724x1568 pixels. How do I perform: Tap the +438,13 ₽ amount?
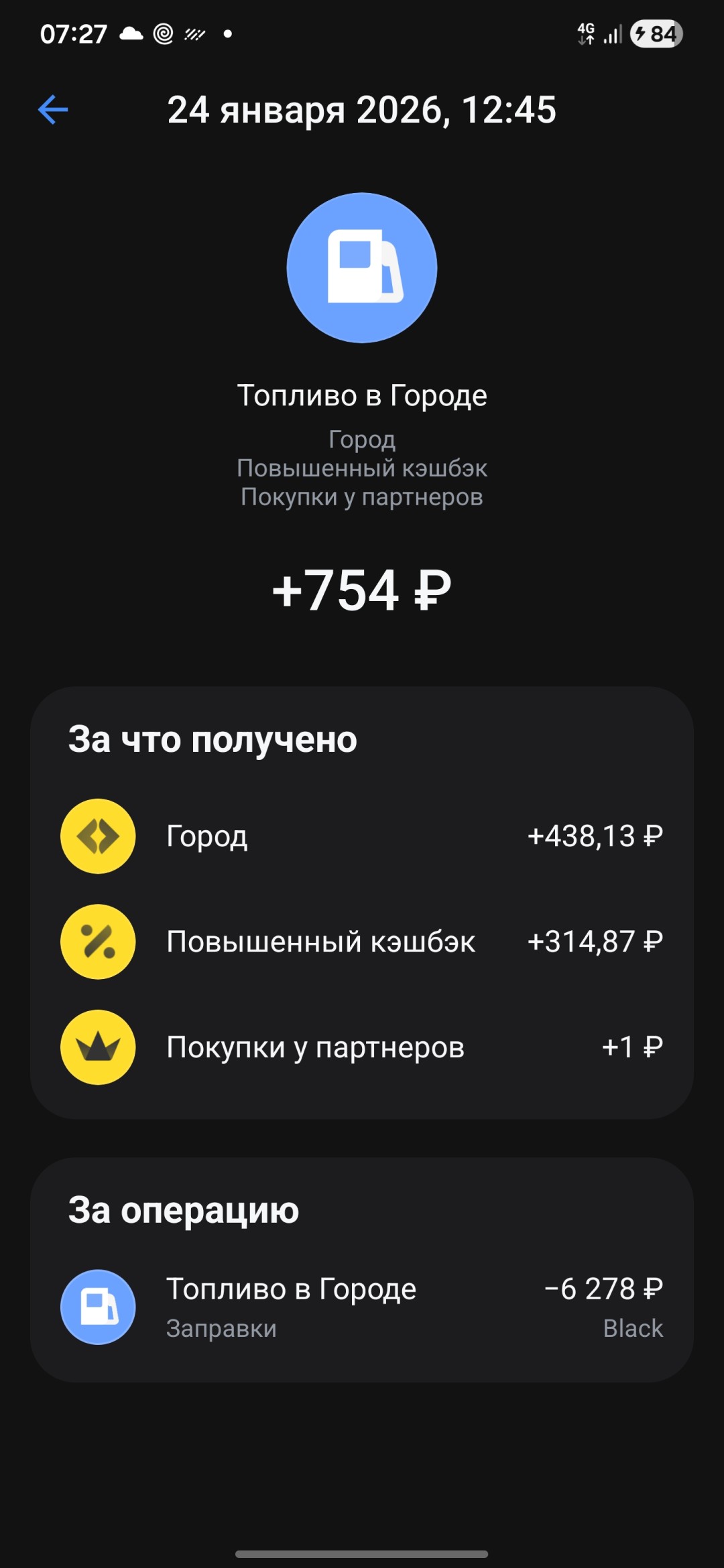click(x=595, y=836)
